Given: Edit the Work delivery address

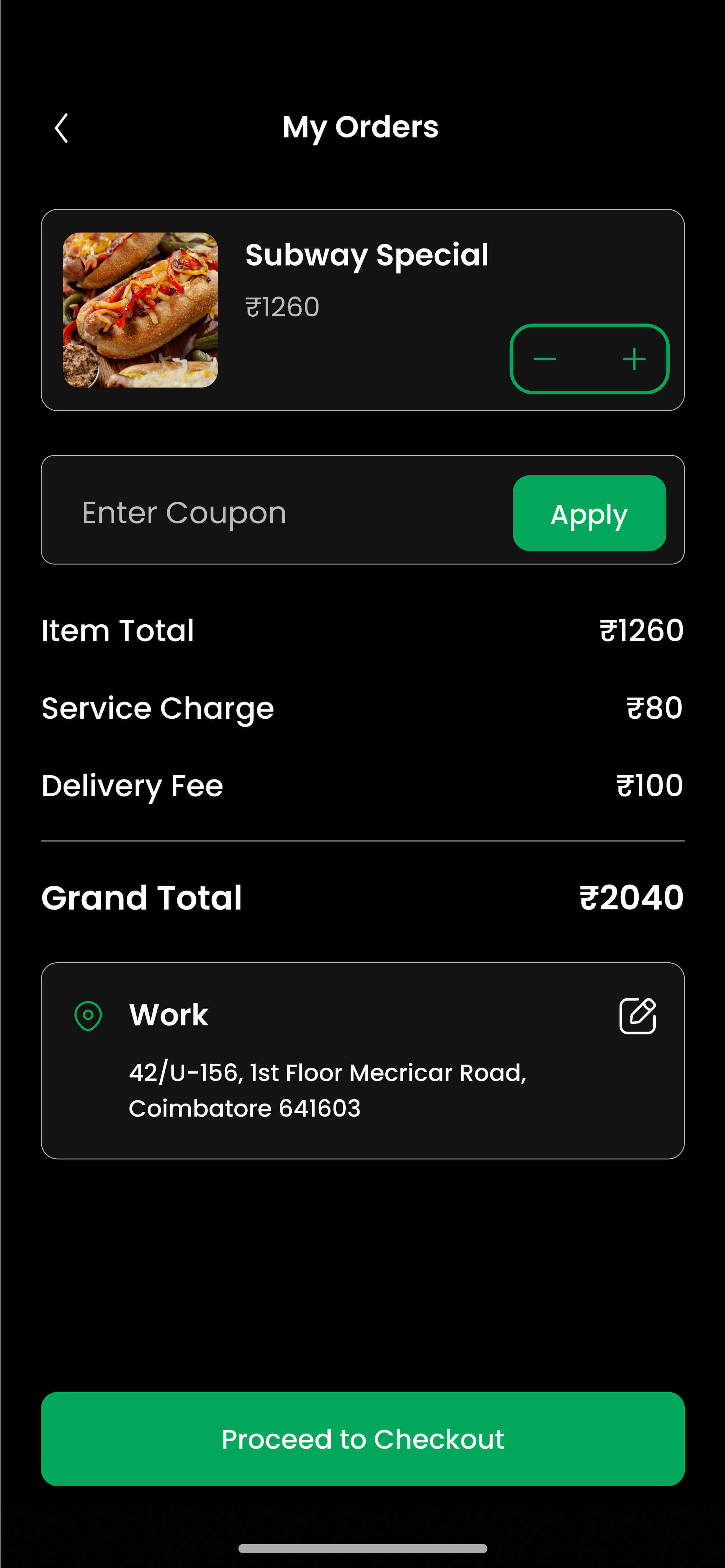Looking at the screenshot, I should tap(637, 1015).
